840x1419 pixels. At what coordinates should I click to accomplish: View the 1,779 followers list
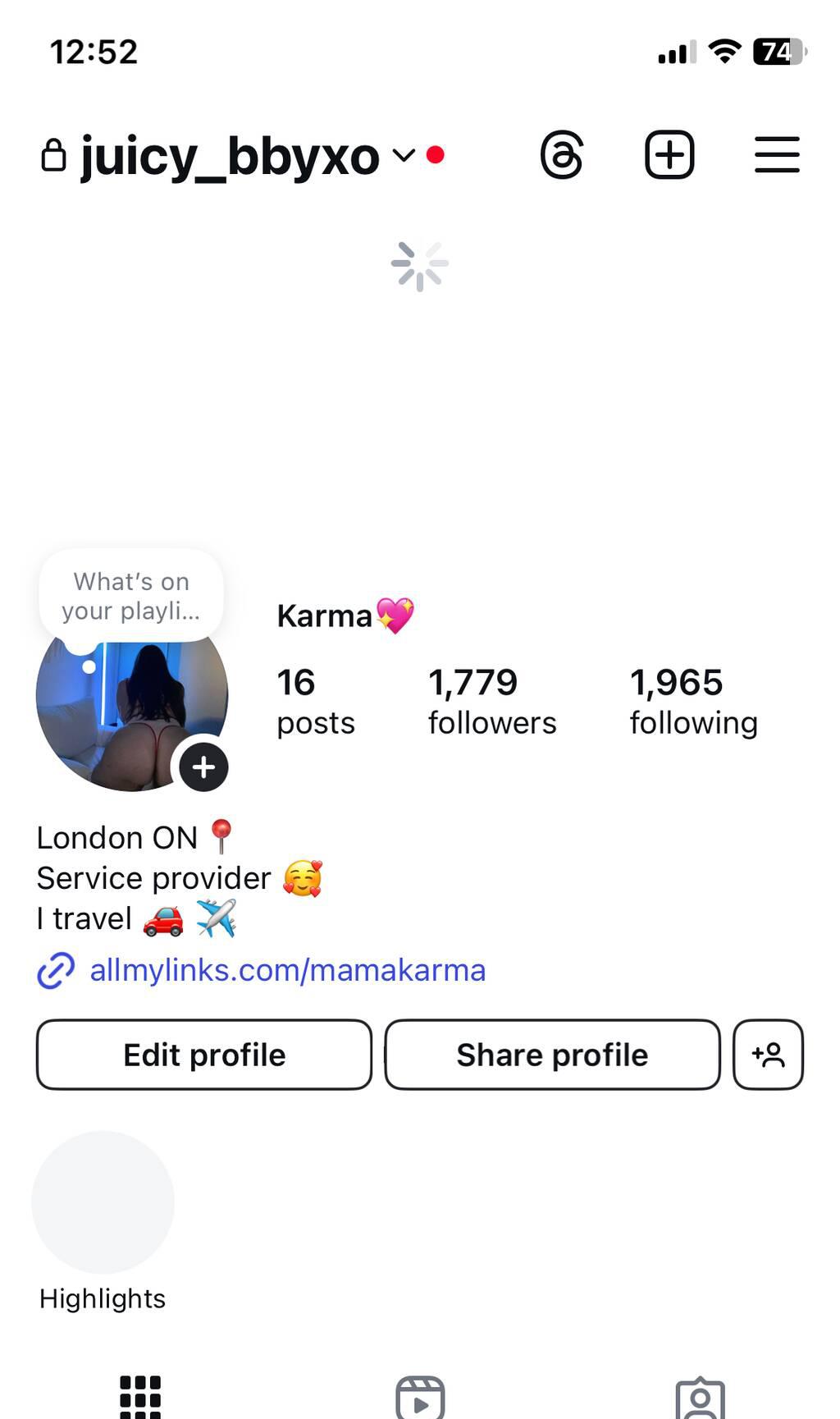(x=491, y=702)
